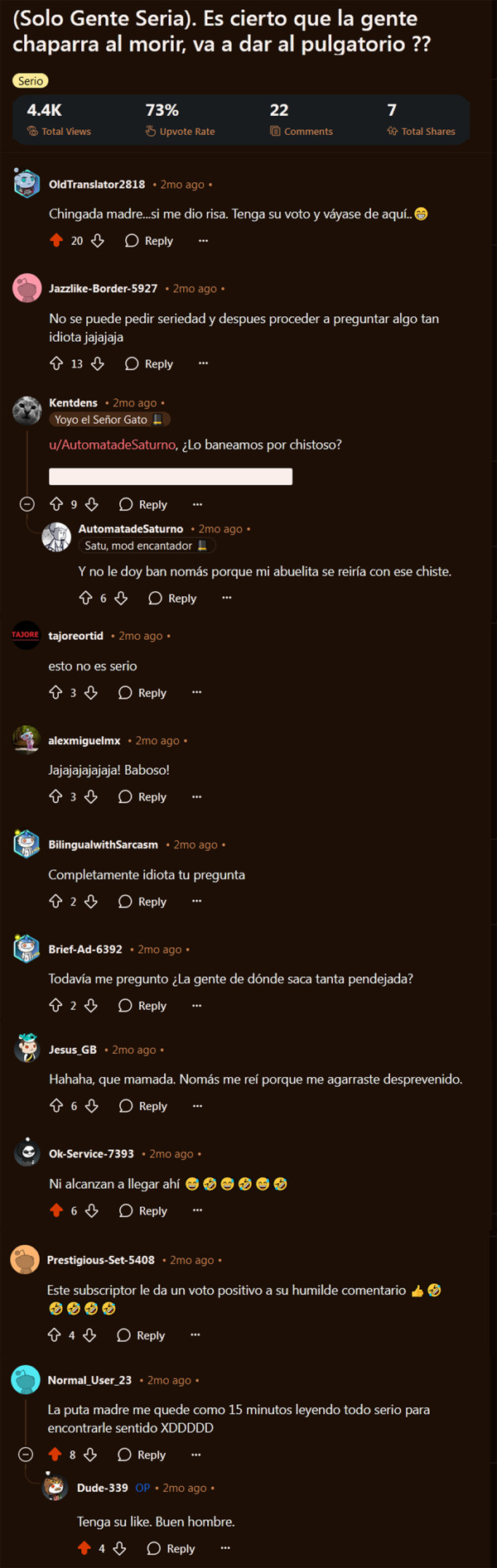Collapse the Kentdens comment thread
The width and height of the screenshot is (497, 1568).
point(27,504)
